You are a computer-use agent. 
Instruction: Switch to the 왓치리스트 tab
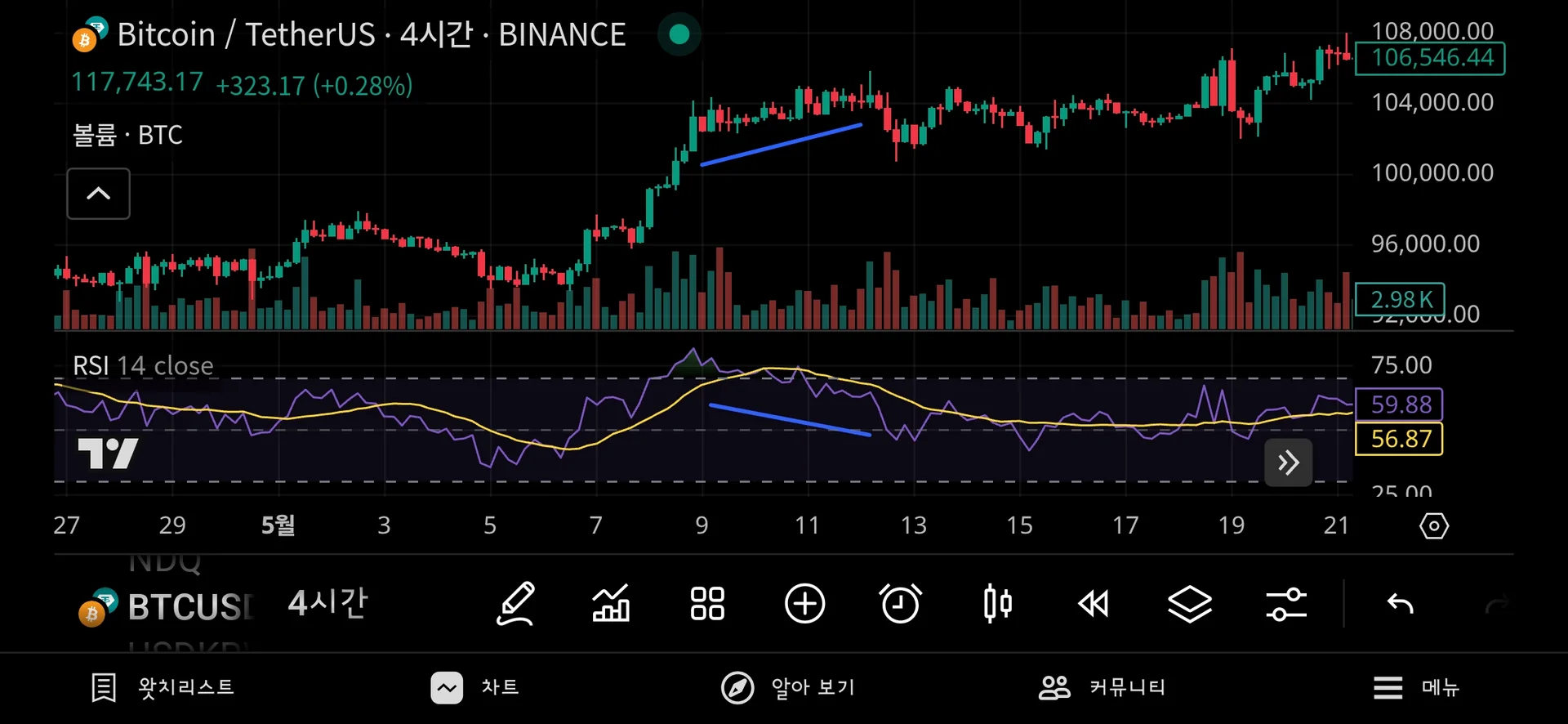point(163,687)
